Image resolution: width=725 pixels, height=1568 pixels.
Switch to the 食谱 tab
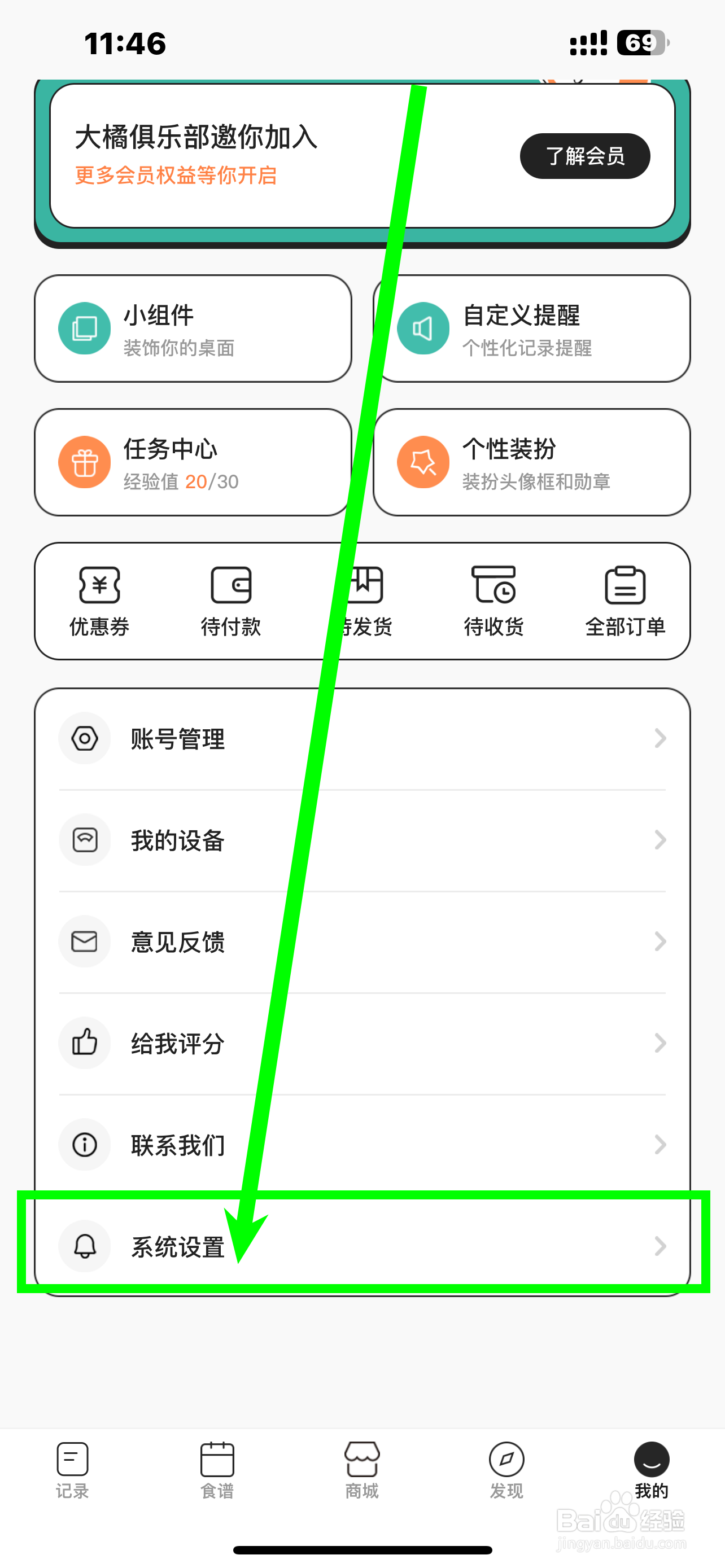[x=217, y=1473]
